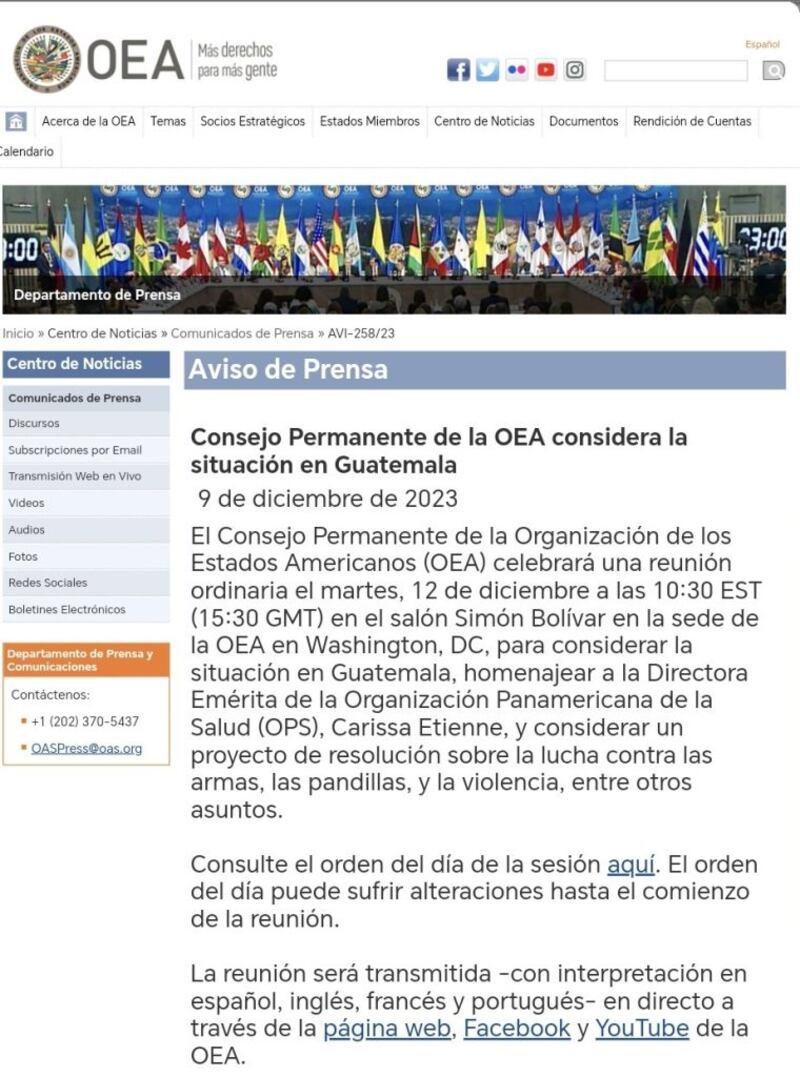The height and width of the screenshot is (1077, 800).
Task: Open Rendición de Cuentas menu
Action: (691, 121)
